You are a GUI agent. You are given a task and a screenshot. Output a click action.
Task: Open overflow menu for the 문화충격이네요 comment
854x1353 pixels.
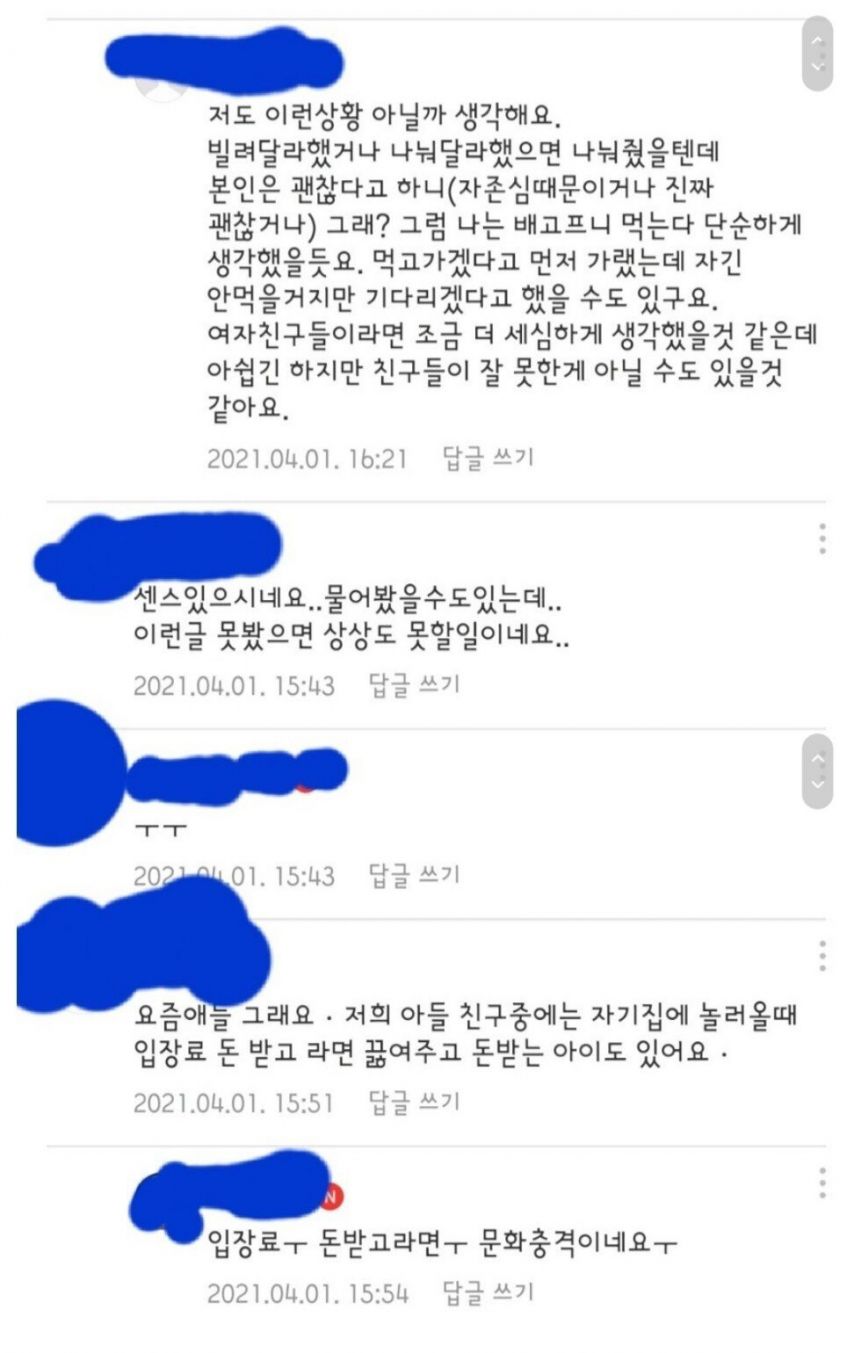coord(822,1182)
